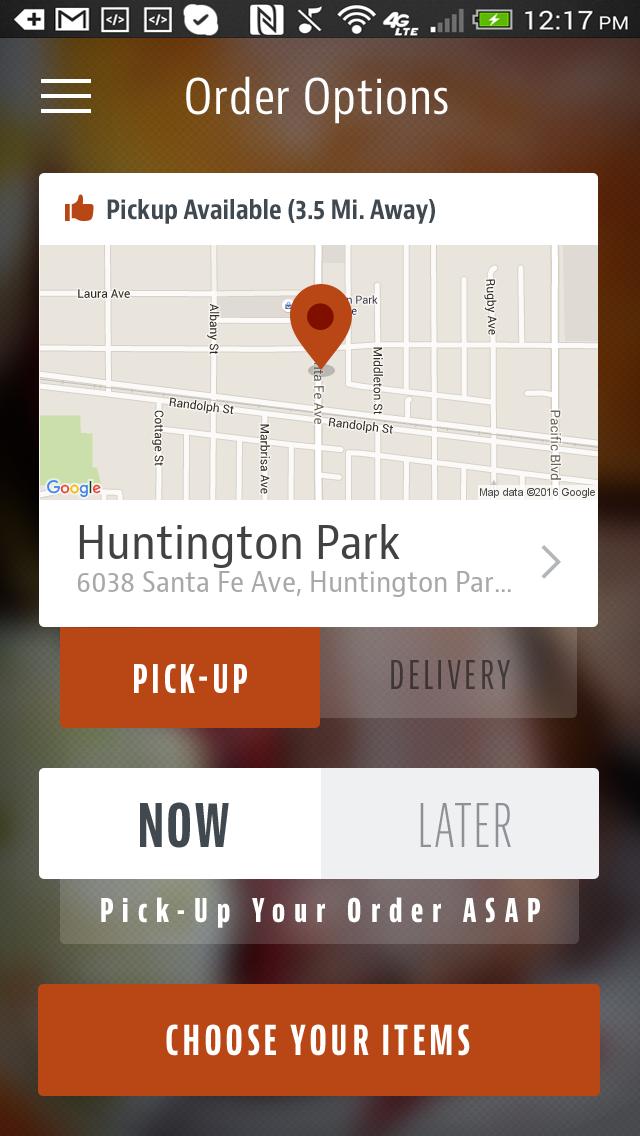Select the Pick-Up order option
640x1136 pixels.
190,678
